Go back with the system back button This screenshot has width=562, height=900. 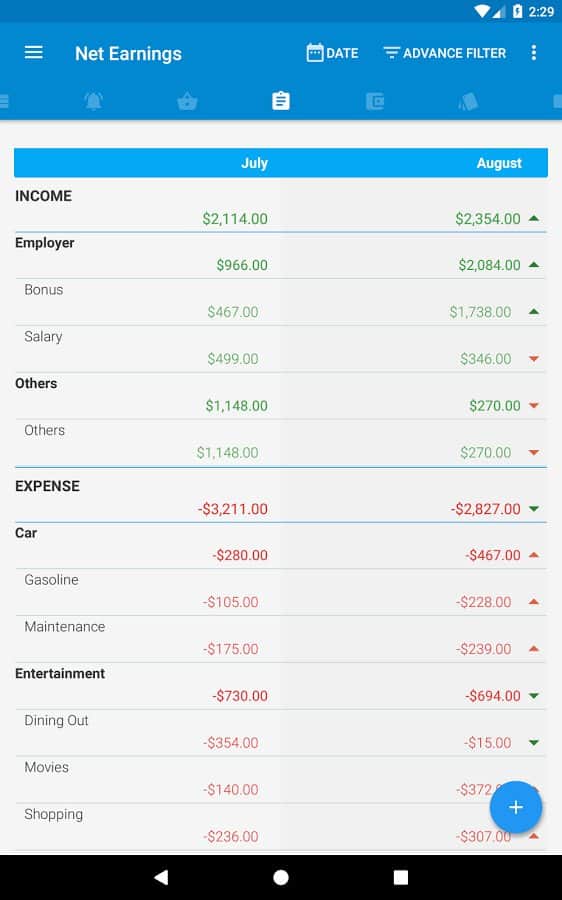[x=161, y=876]
